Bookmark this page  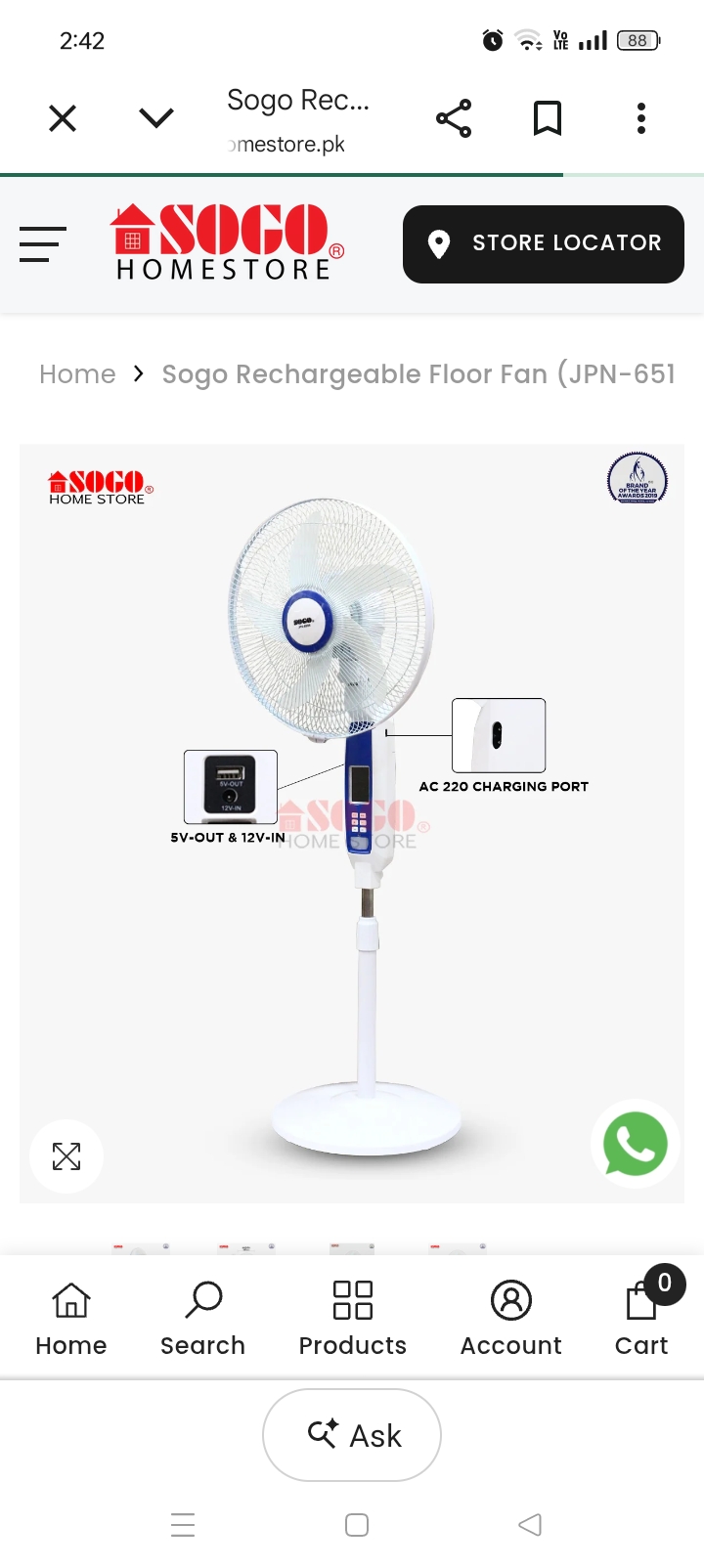click(x=548, y=118)
